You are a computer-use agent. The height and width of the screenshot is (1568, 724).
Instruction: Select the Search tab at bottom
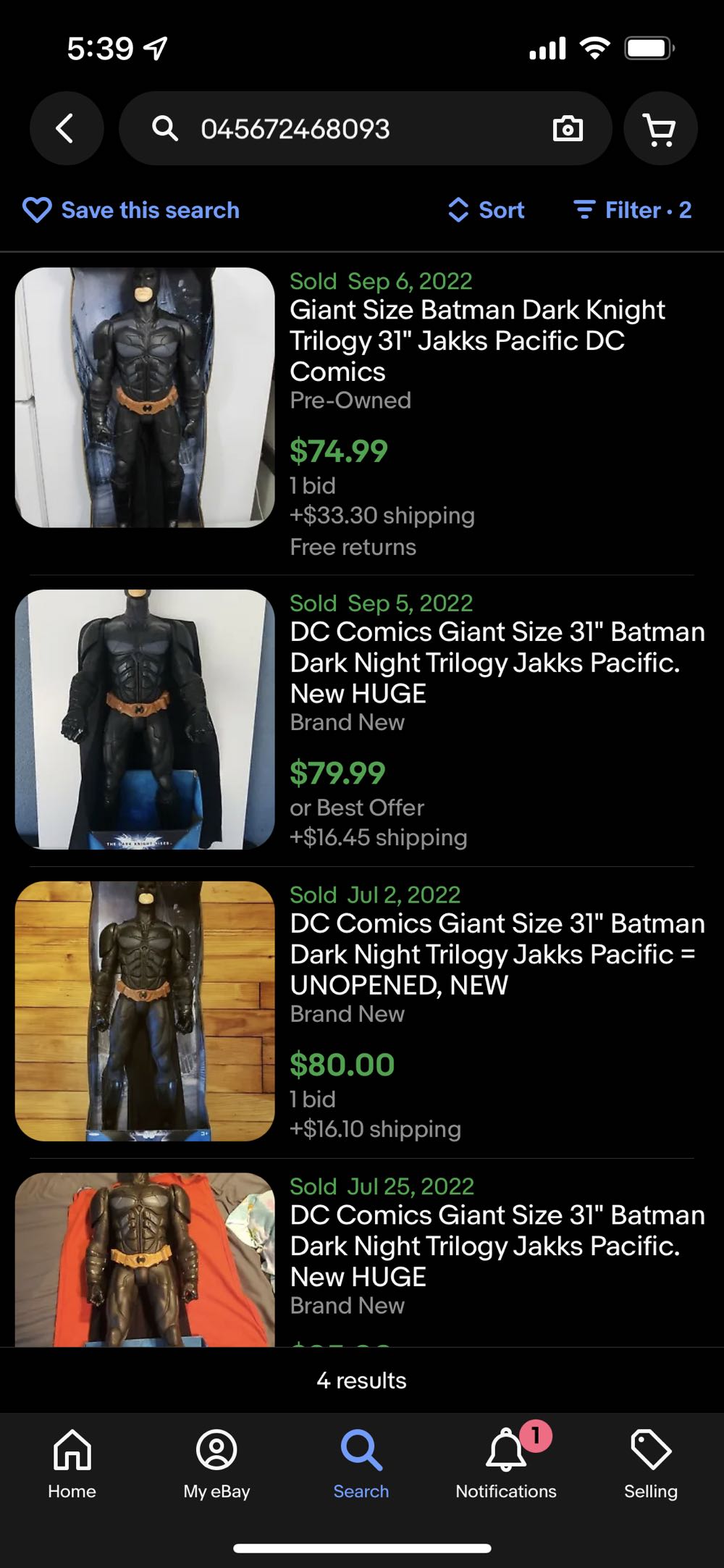(x=361, y=1463)
